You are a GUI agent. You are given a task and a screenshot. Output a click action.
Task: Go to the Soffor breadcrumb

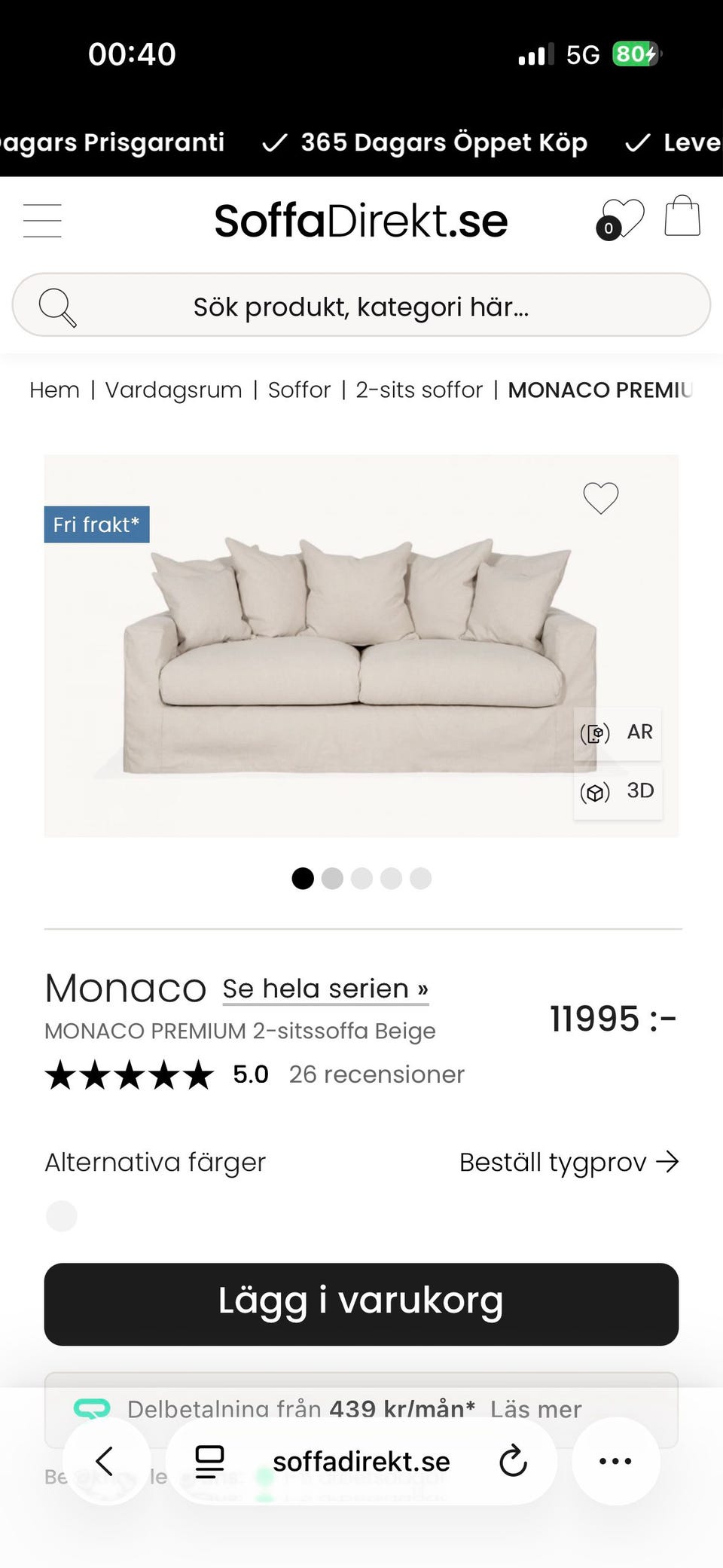[x=299, y=390]
